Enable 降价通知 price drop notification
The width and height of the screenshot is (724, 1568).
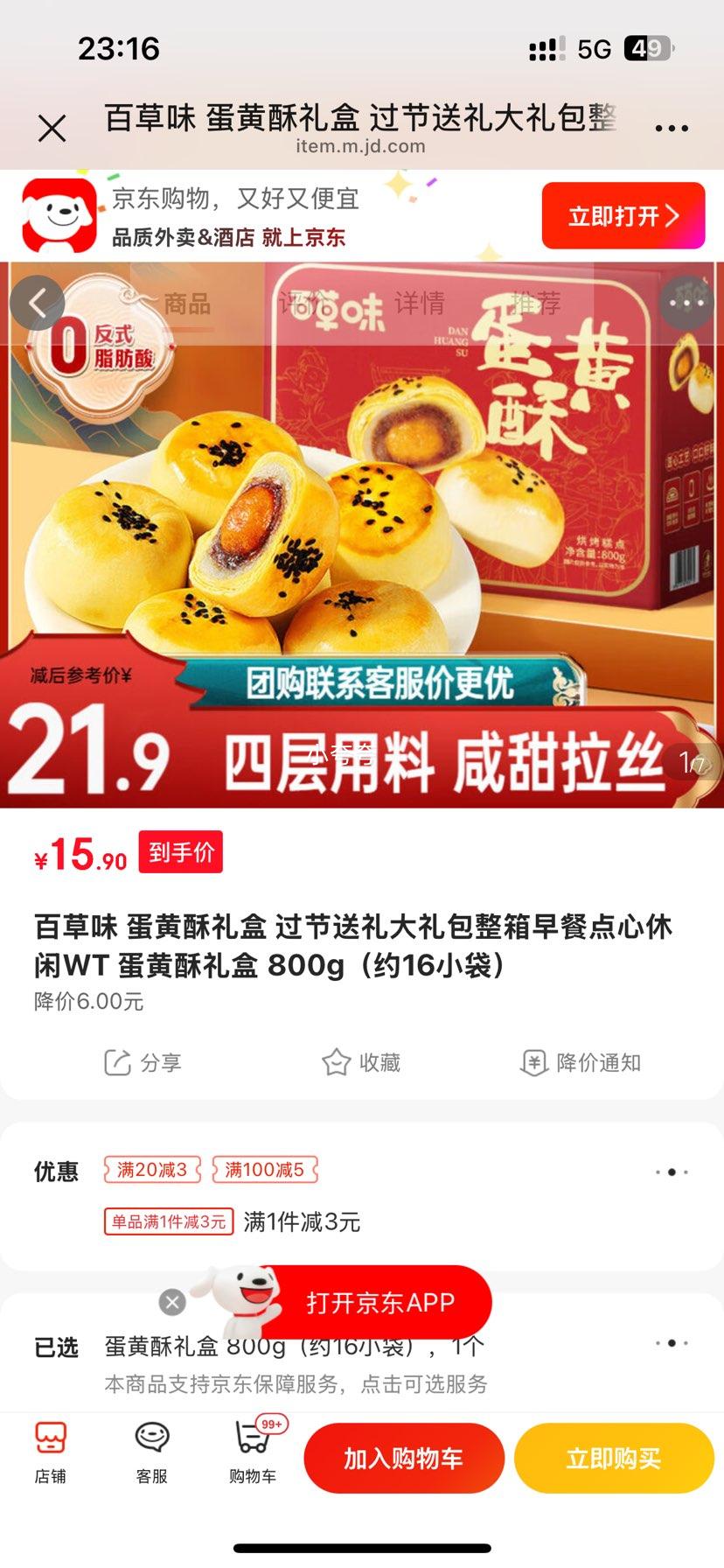tap(580, 1063)
